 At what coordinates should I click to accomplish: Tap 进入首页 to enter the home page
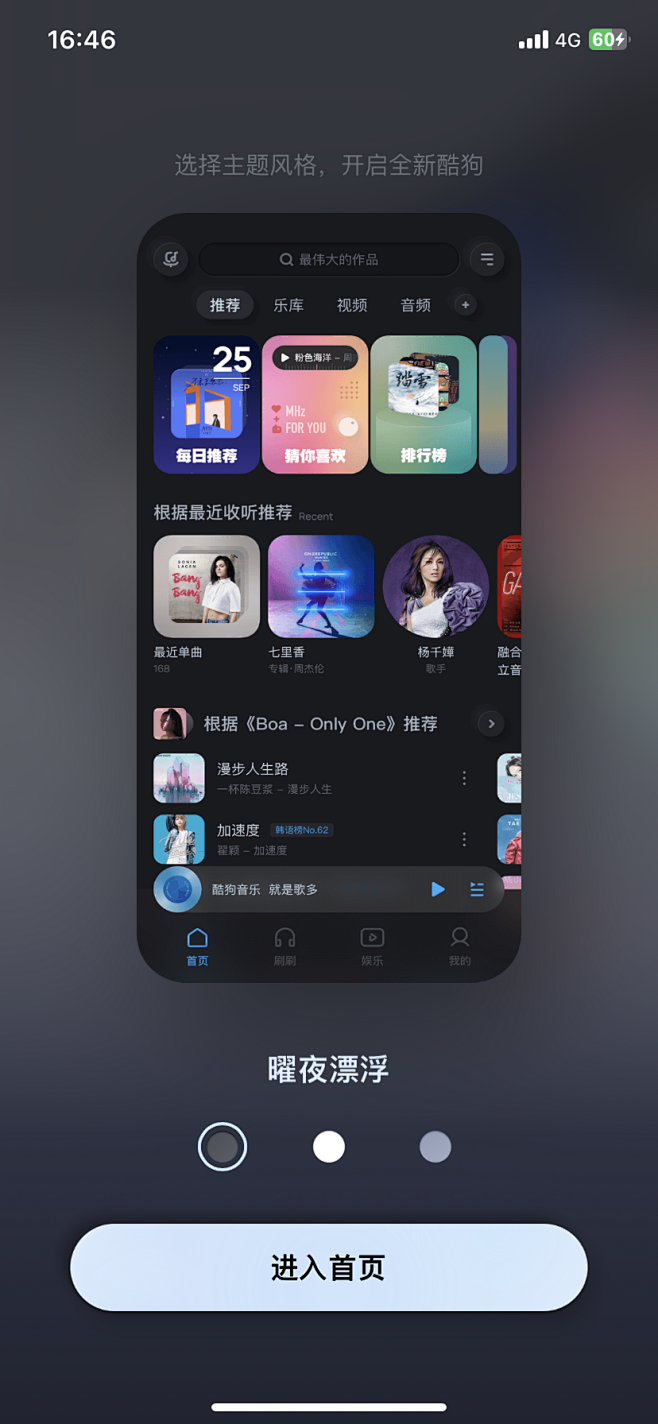click(x=328, y=1267)
